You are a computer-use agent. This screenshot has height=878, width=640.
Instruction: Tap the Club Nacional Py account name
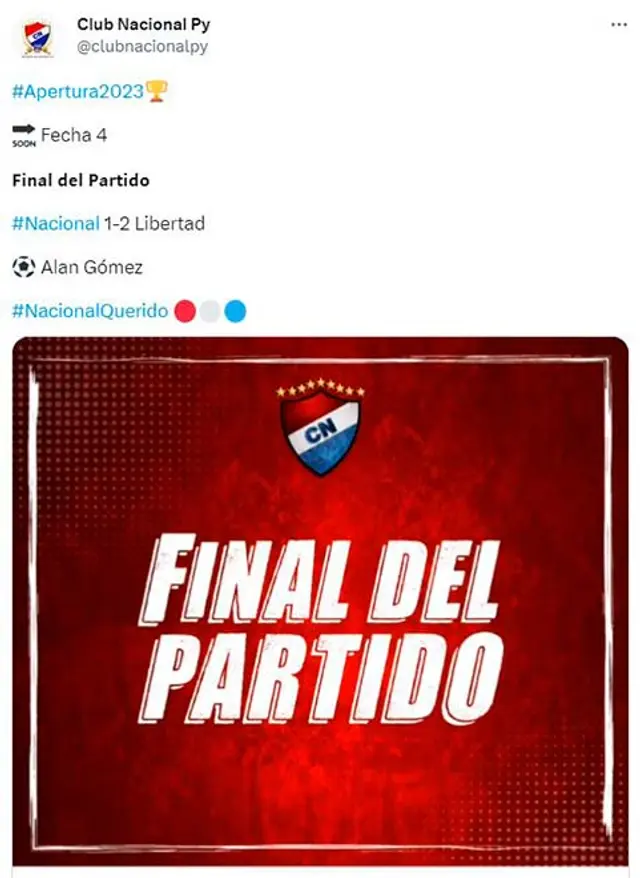(143, 25)
